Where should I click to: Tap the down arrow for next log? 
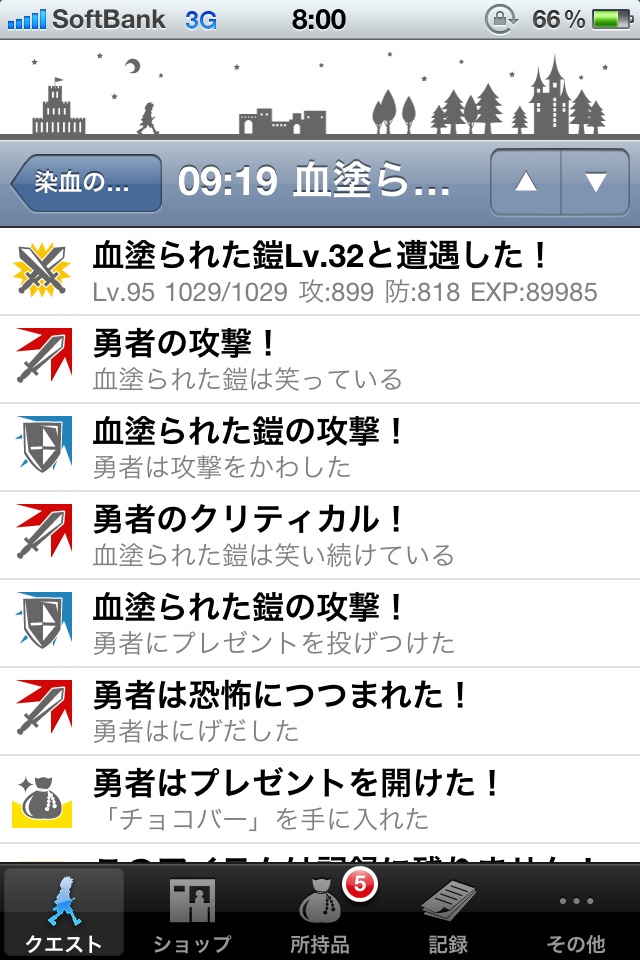coord(596,183)
